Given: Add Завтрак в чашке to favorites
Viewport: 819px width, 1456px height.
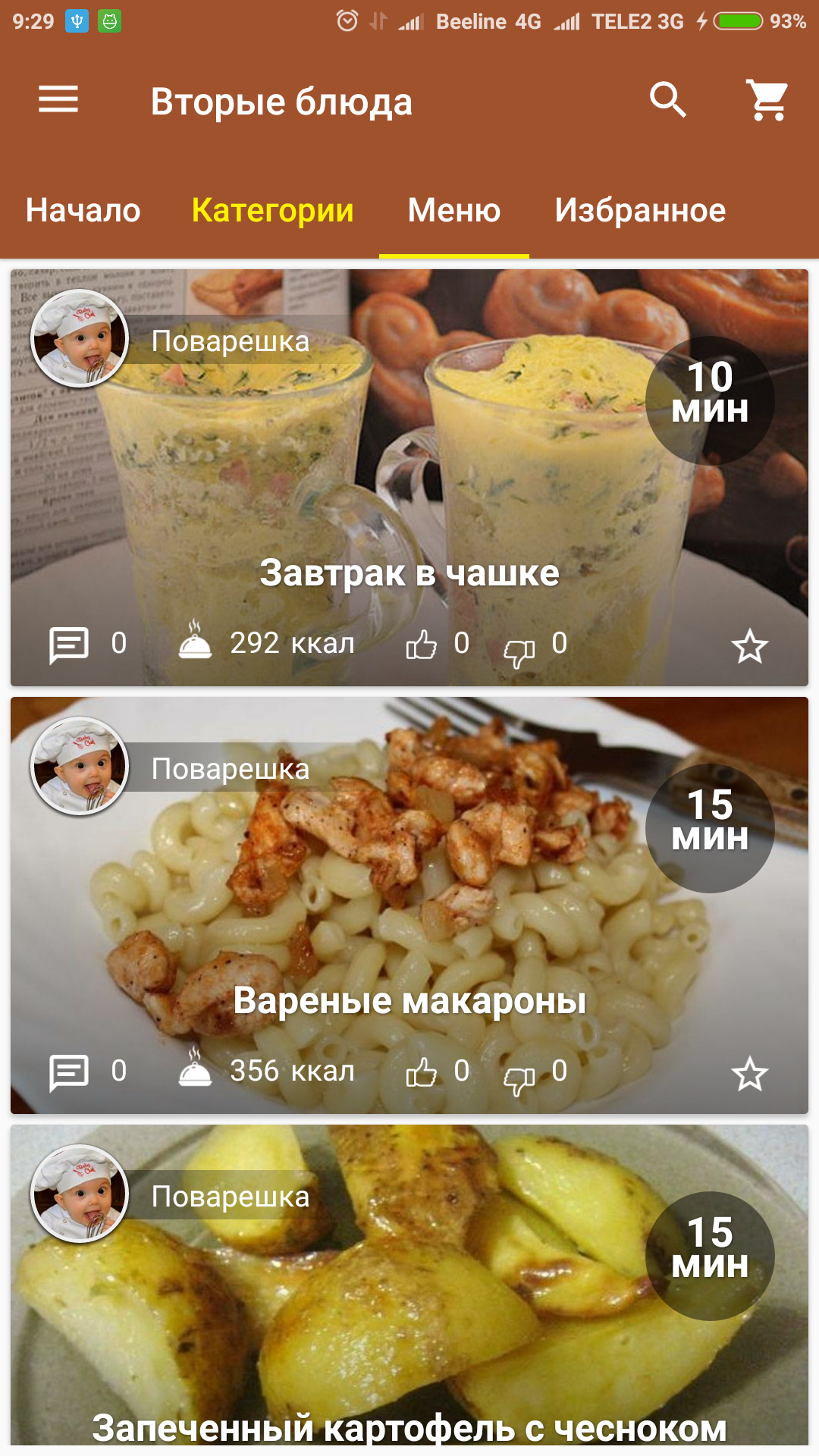Looking at the screenshot, I should [x=749, y=646].
